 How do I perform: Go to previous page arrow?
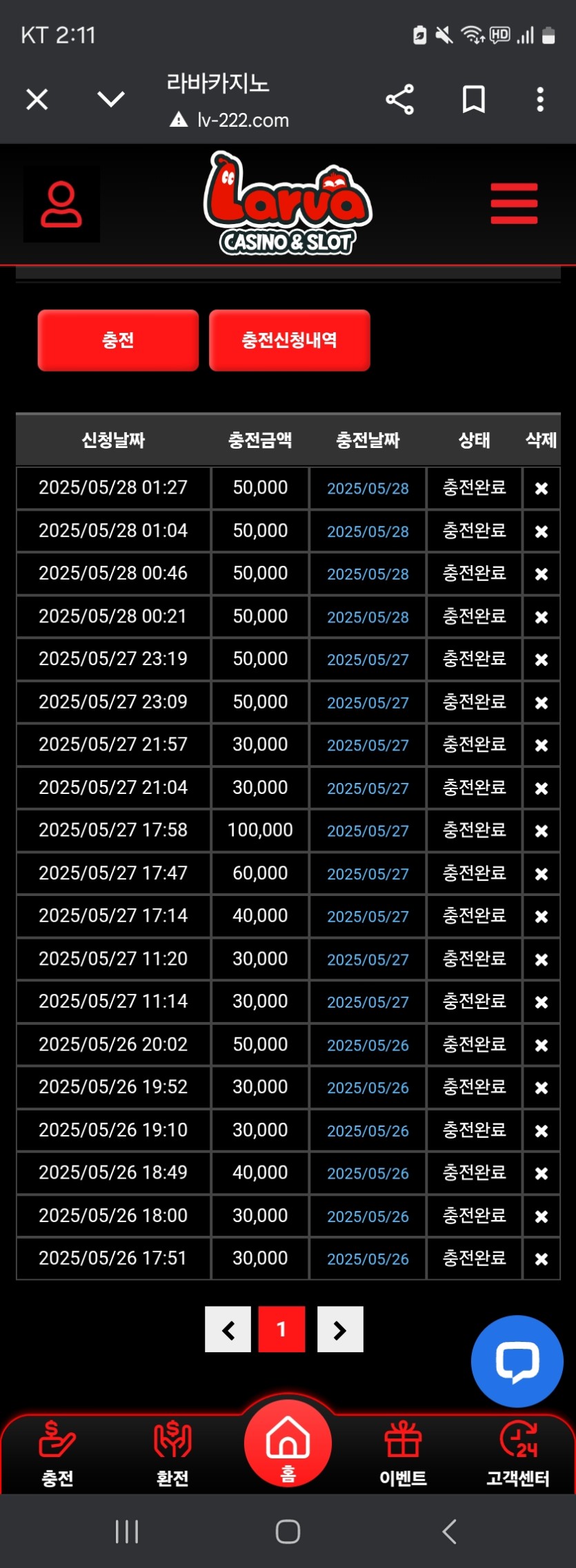click(228, 1330)
